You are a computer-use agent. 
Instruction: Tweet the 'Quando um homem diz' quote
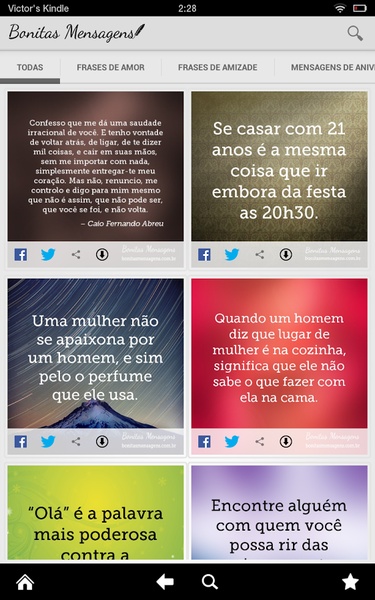point(232,442)
